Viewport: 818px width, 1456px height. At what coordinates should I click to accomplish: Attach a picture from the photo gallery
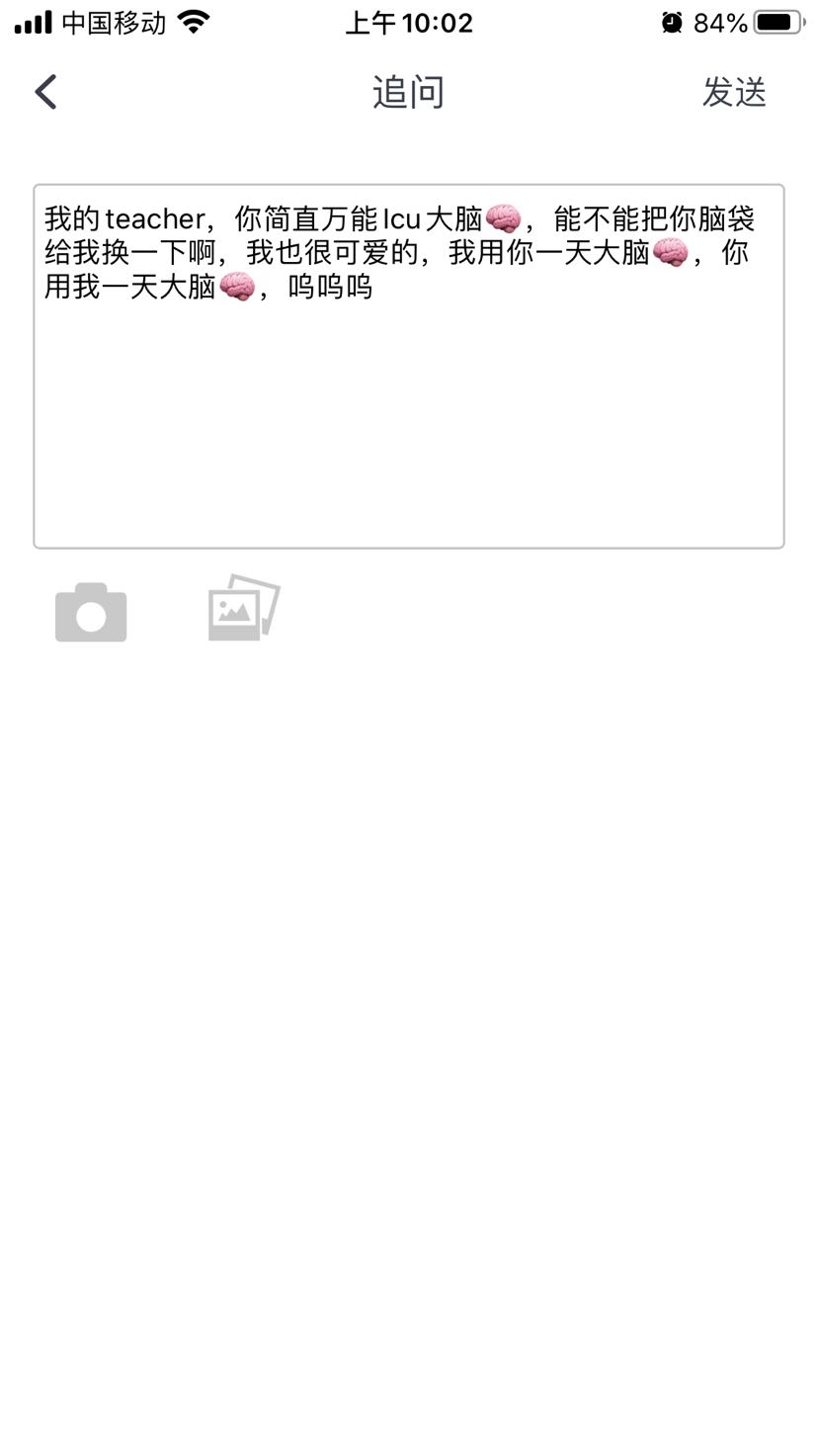coord(244,608)
